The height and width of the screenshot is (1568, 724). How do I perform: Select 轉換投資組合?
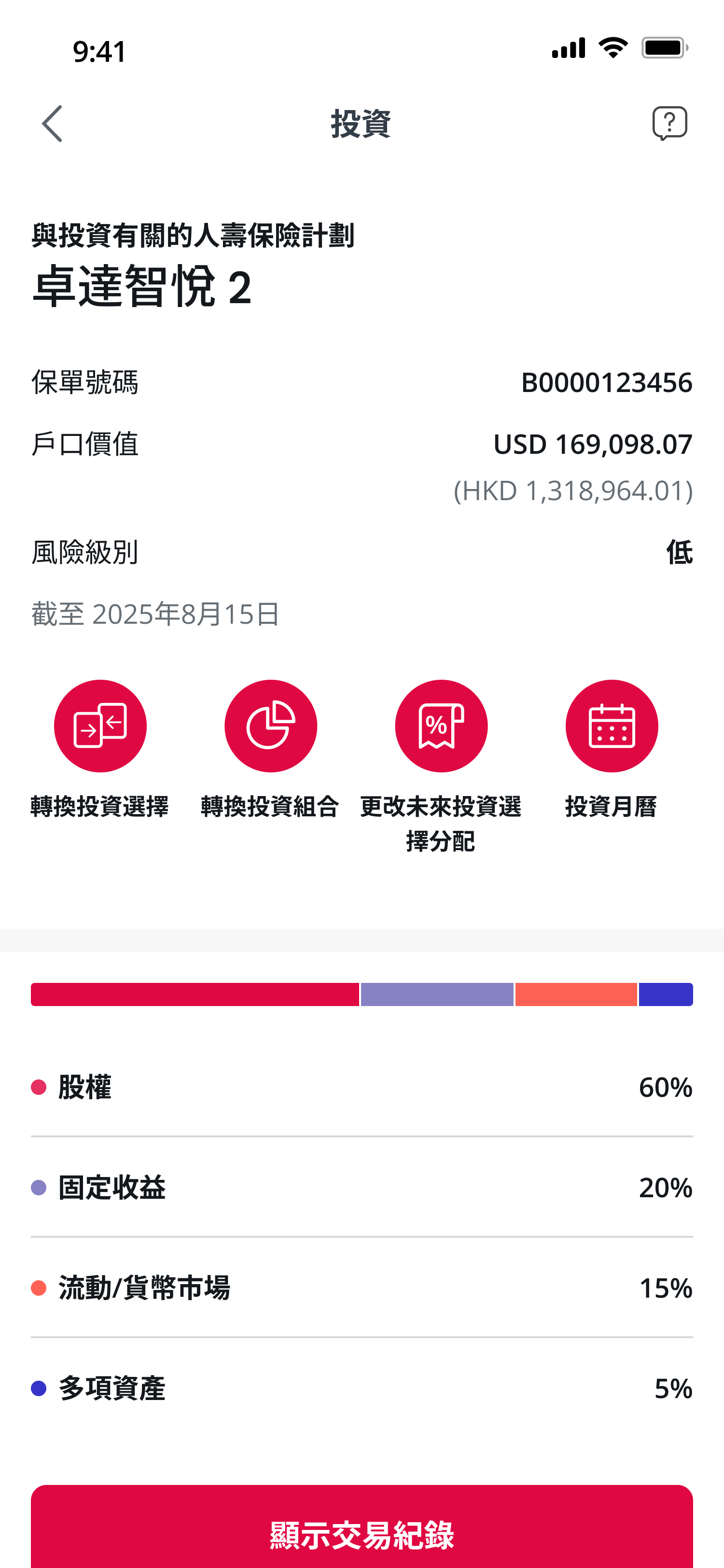(271, 726)
